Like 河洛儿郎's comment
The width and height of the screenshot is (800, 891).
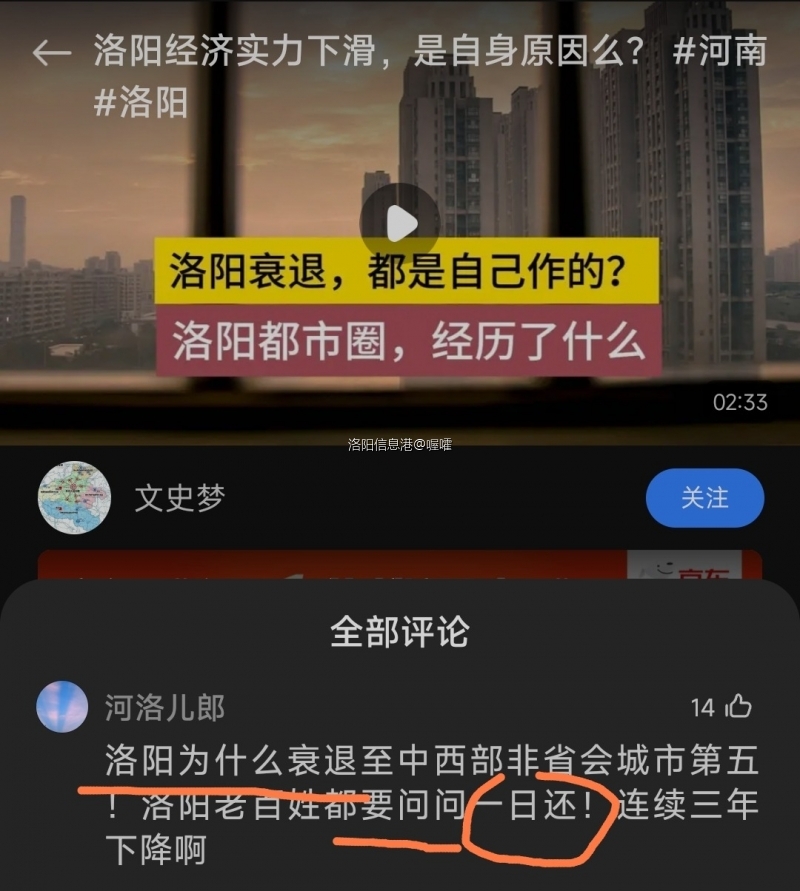[x=738, y=707]
